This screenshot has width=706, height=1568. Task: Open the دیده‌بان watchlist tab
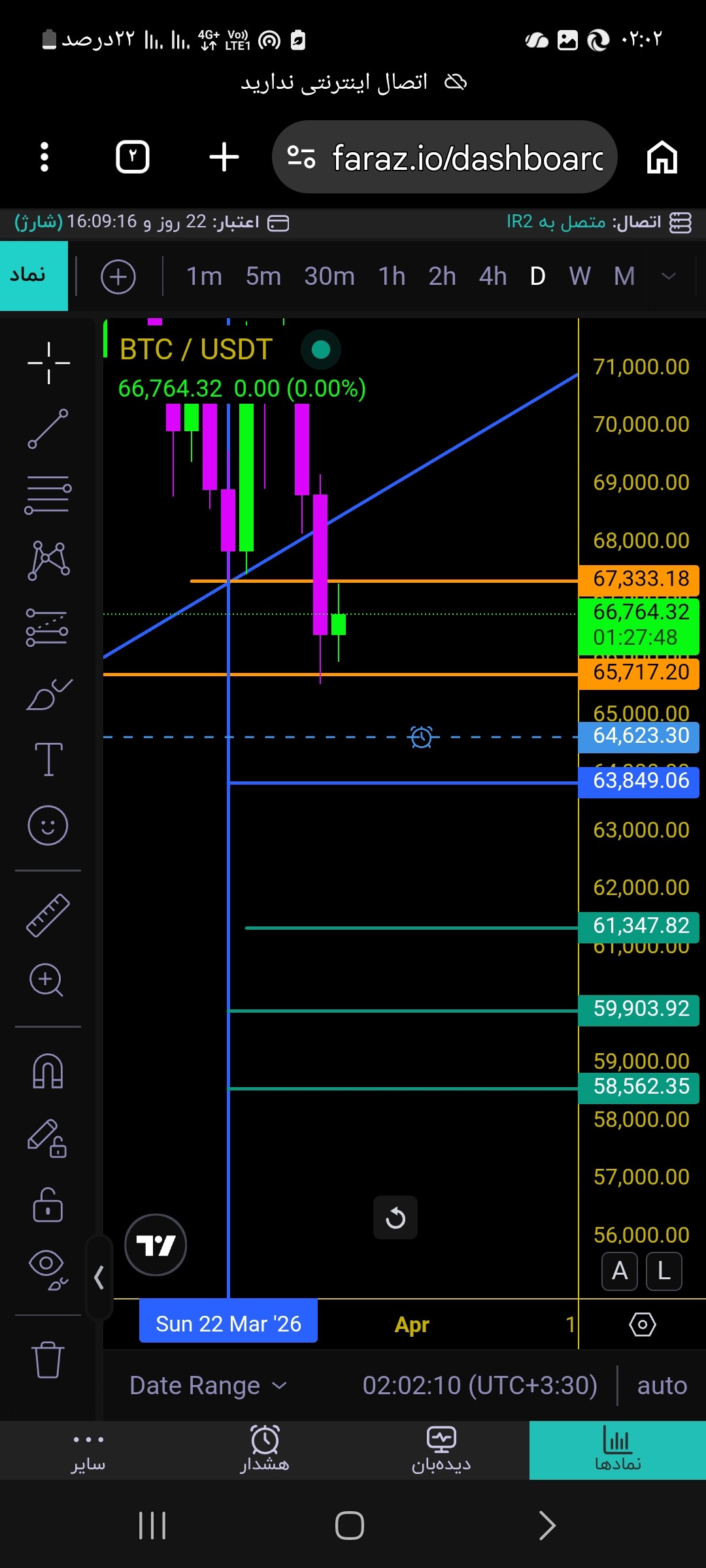click(x=441, y=1450)
